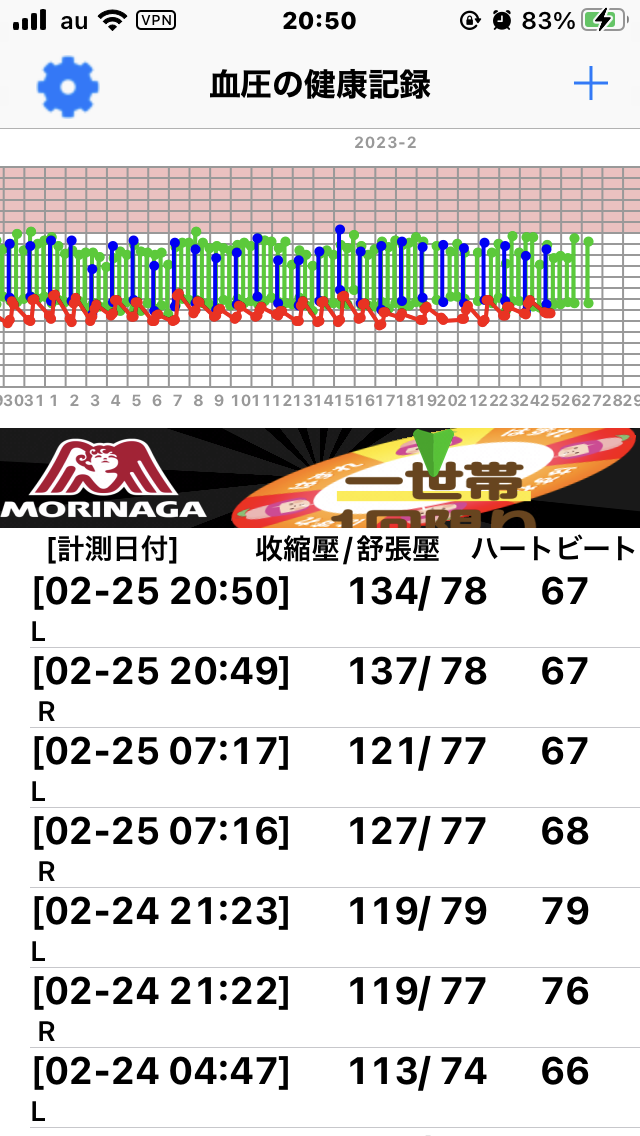640x1136 pixels.
Task: Tap the 02-24 04:47 entry
Action: point(320,1087)
